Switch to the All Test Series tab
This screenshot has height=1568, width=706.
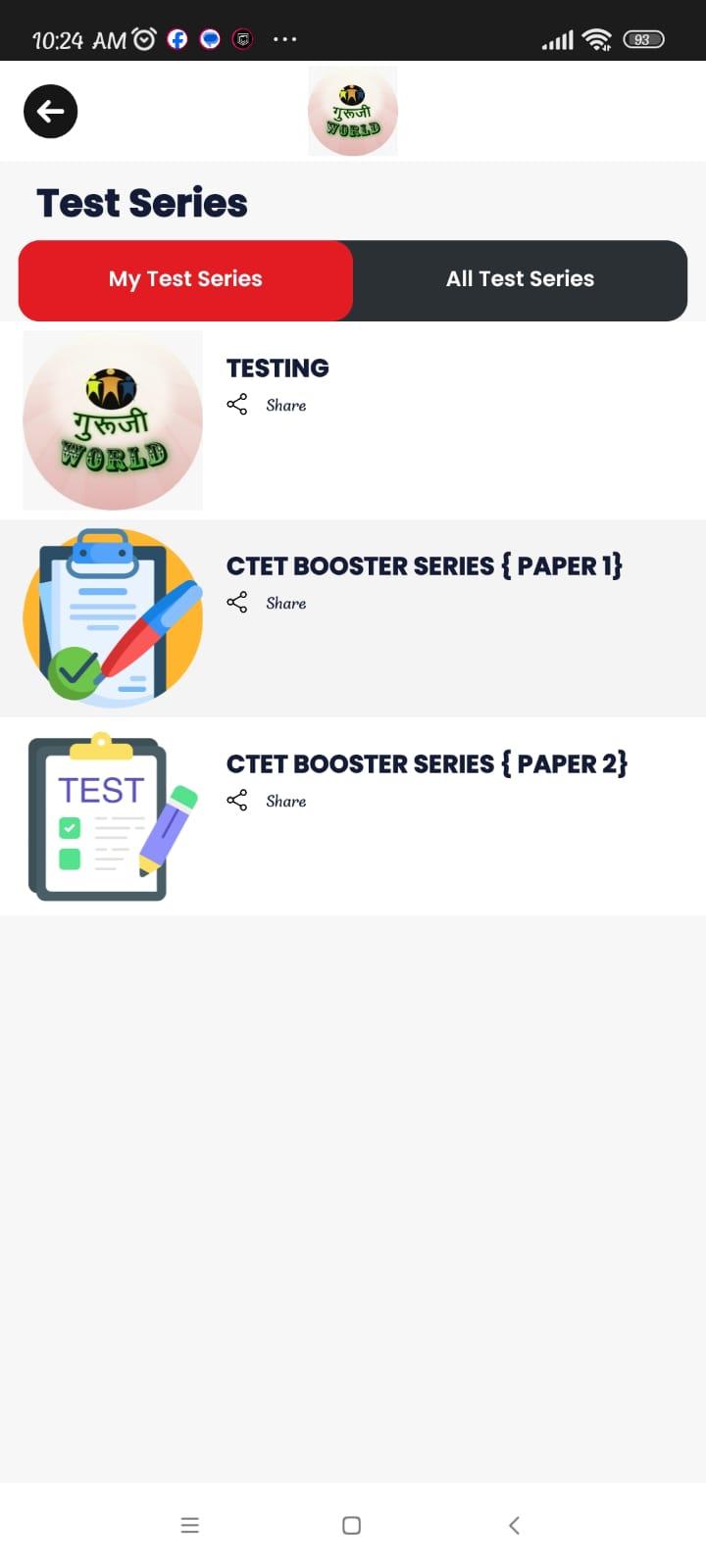coord(520,279)
